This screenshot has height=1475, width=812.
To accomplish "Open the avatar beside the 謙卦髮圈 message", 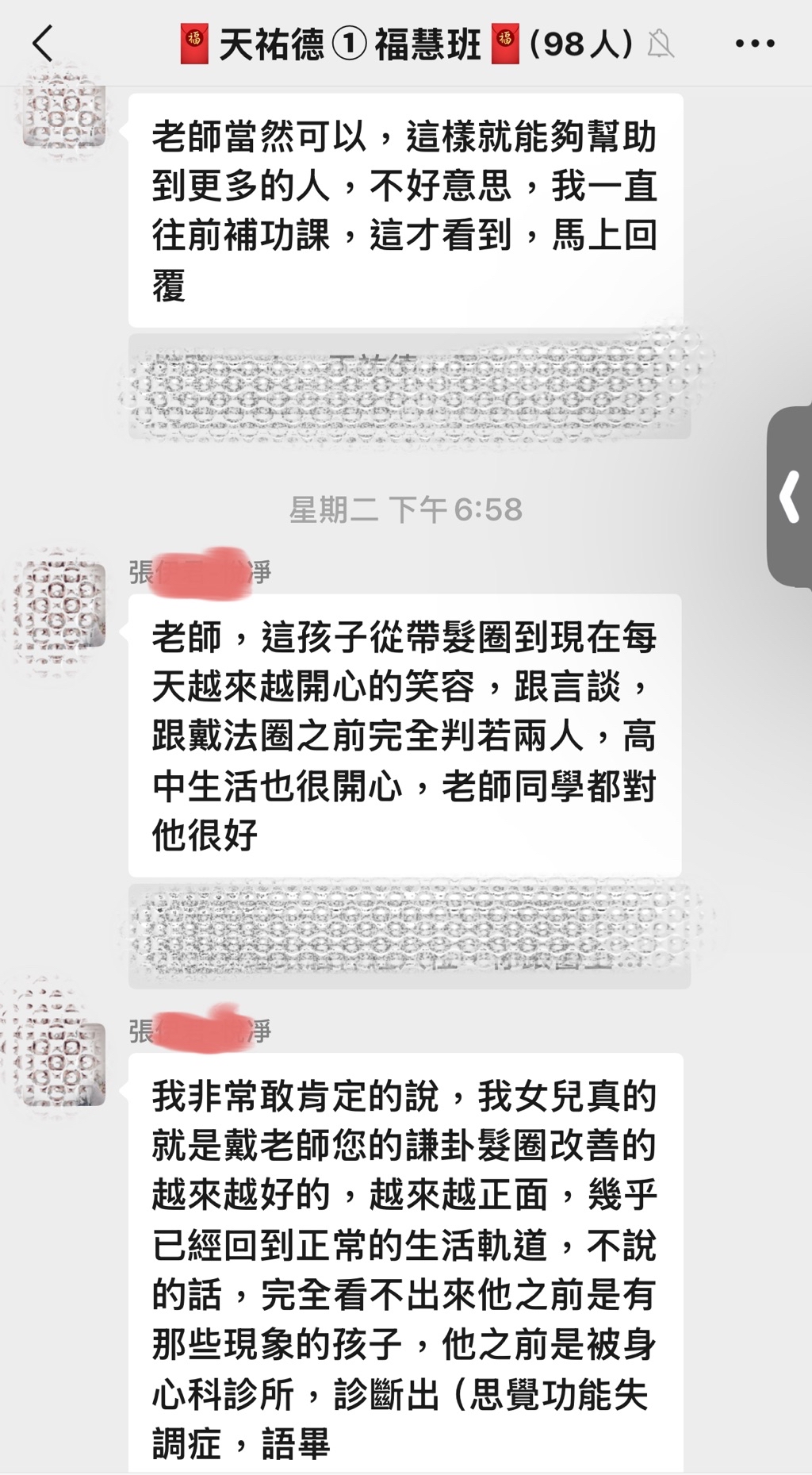I will 63,1063.
